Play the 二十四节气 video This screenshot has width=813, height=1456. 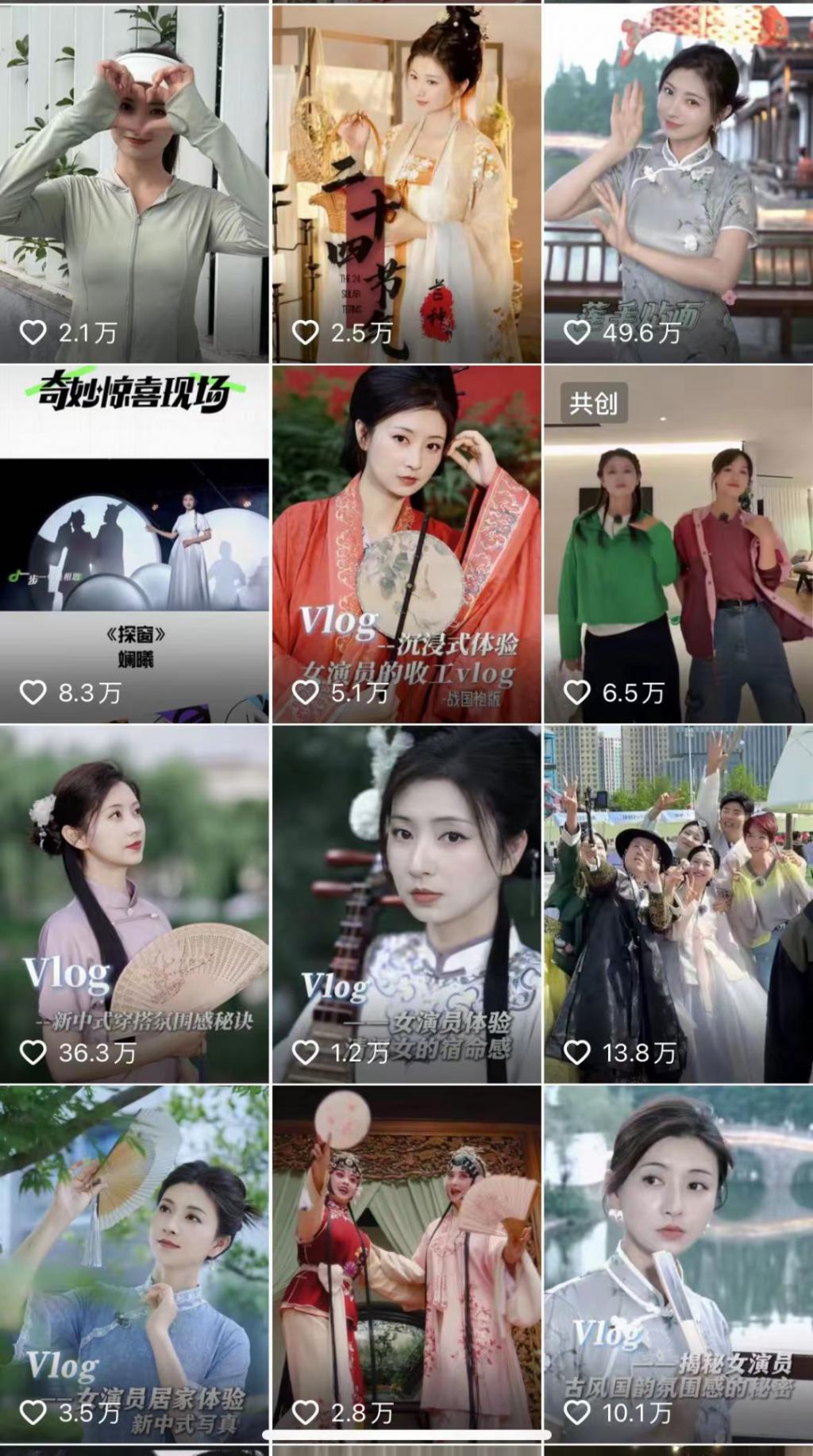pos(406,183)
